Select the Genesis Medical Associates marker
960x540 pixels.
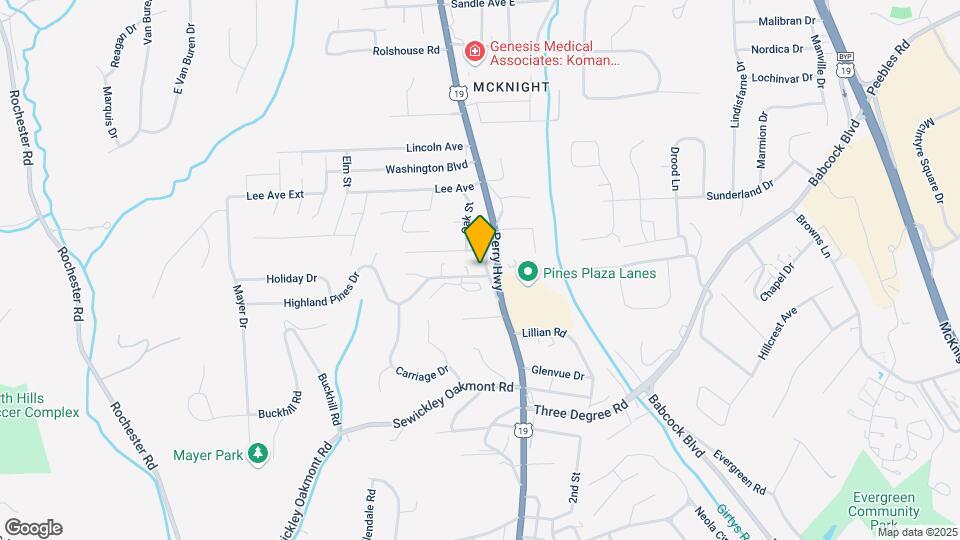[472, 47]
